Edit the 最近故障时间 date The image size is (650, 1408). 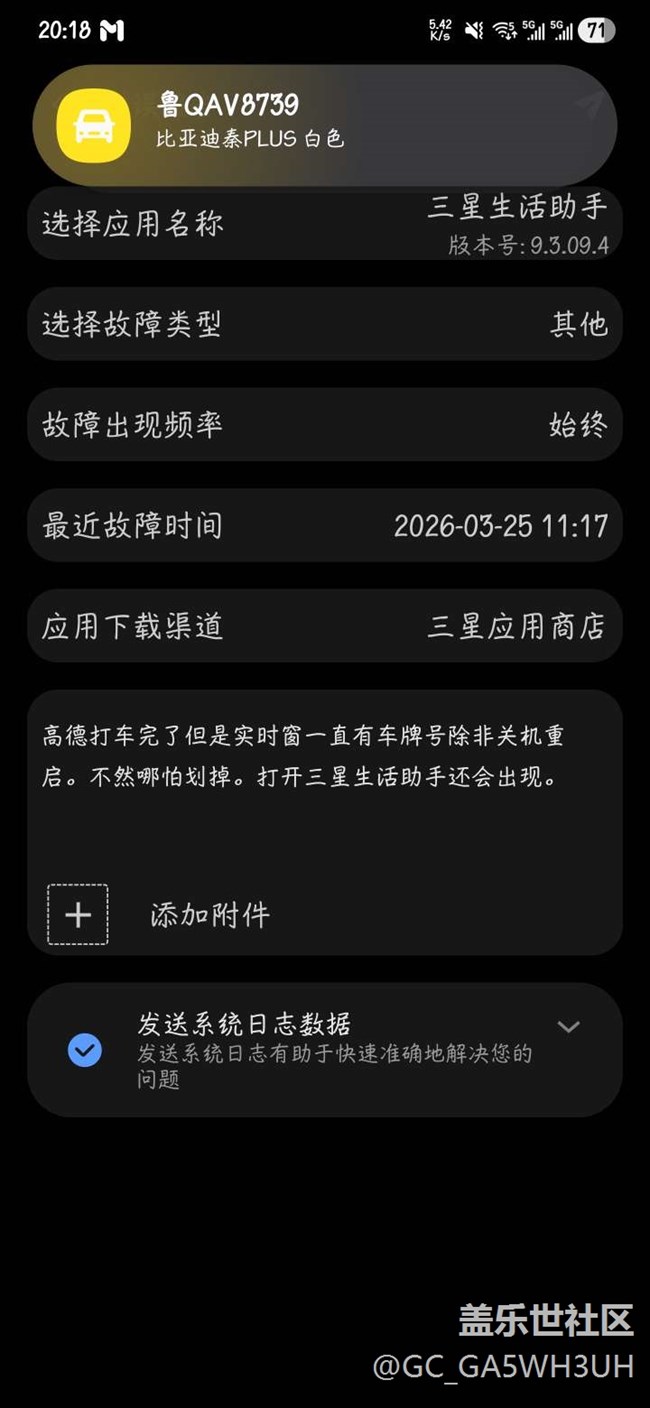point(325,525)
